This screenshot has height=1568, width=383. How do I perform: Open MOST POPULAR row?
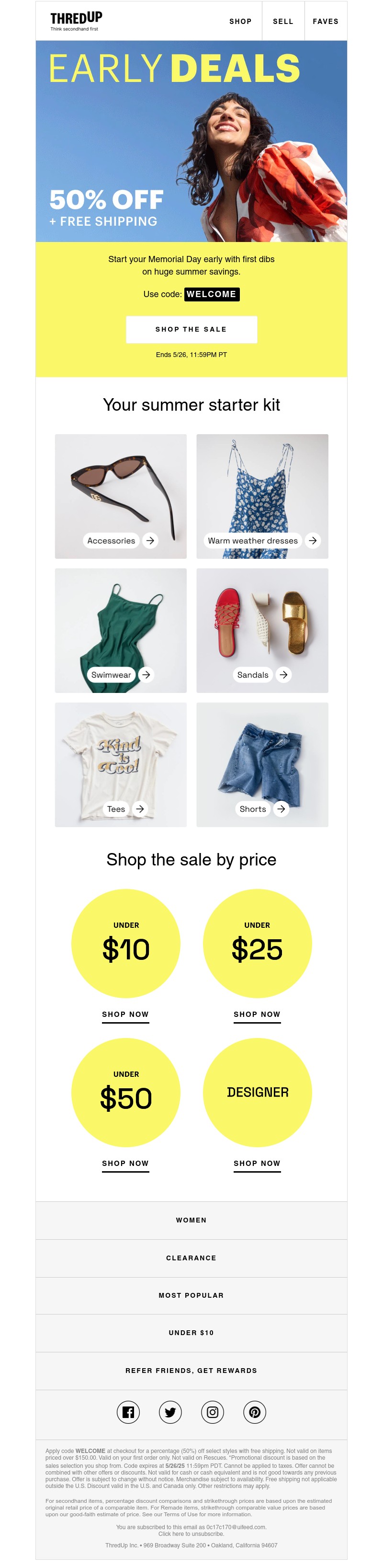(x=191, y=1295)
